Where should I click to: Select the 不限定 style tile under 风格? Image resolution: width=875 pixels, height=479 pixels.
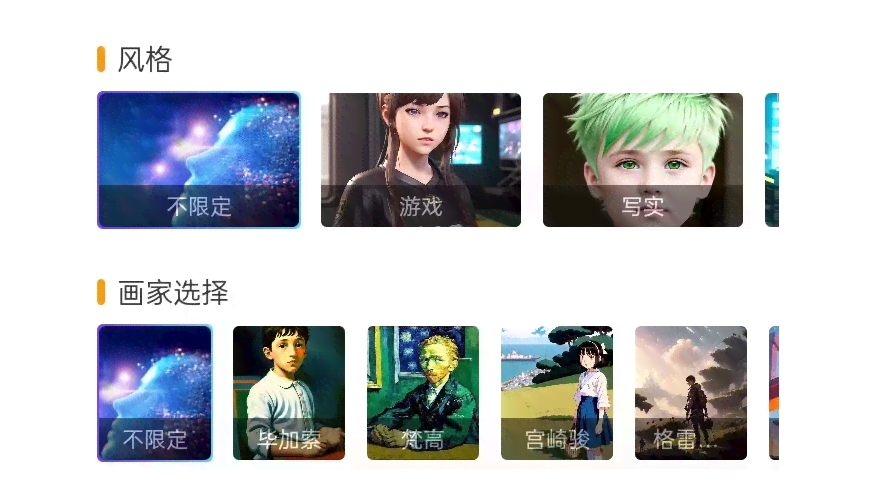[198, 160]
